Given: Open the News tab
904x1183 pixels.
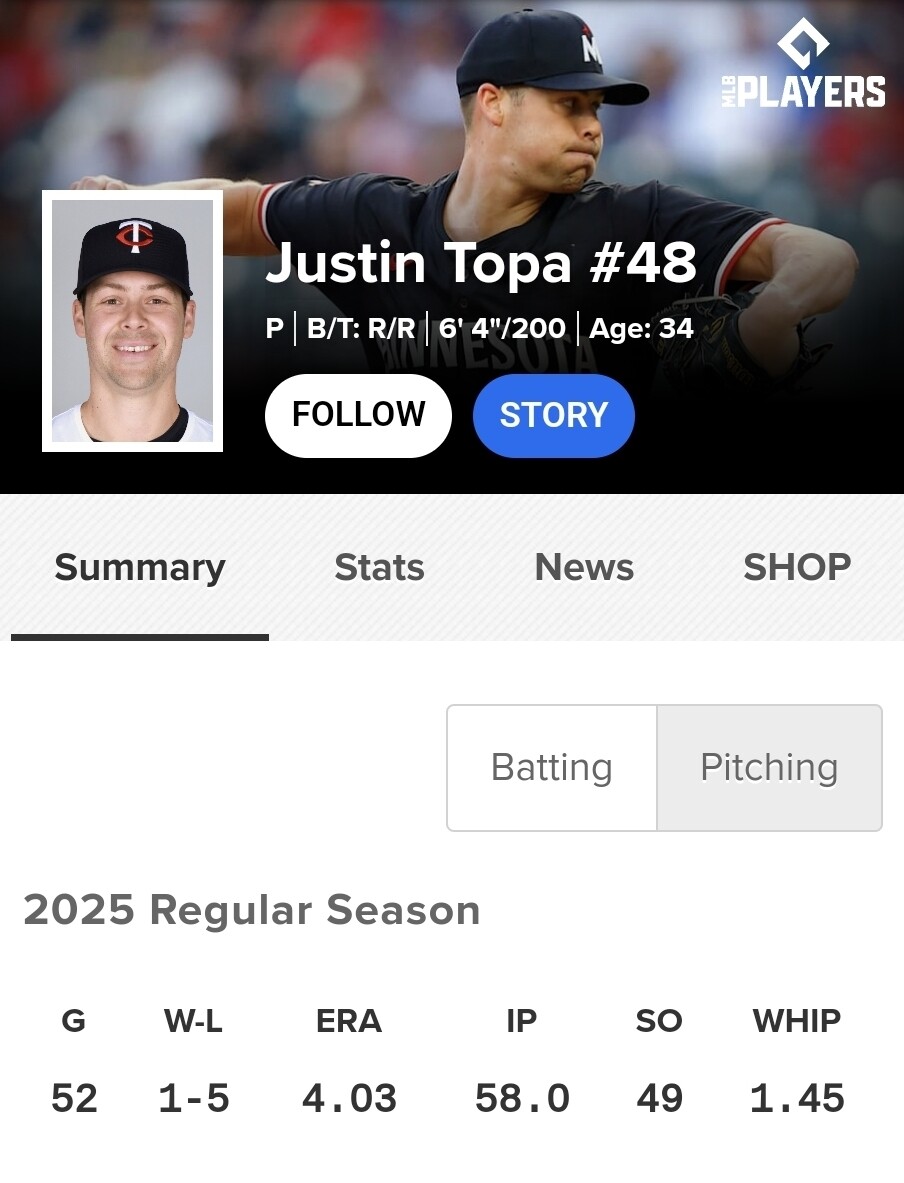Looking at the screenshot, I should (x=584, y=568).
